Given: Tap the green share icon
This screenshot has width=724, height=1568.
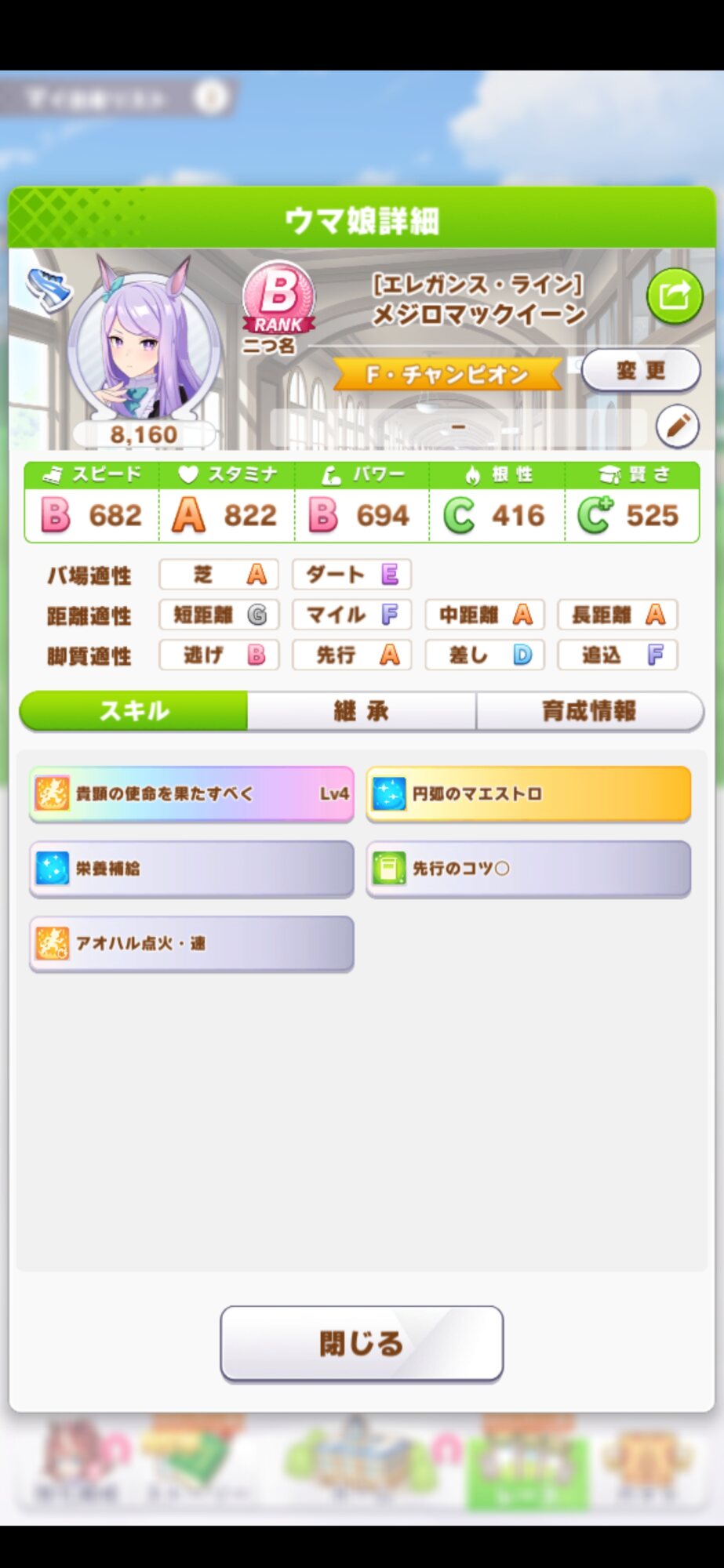Looking at the screenshot, I should 675,296.
